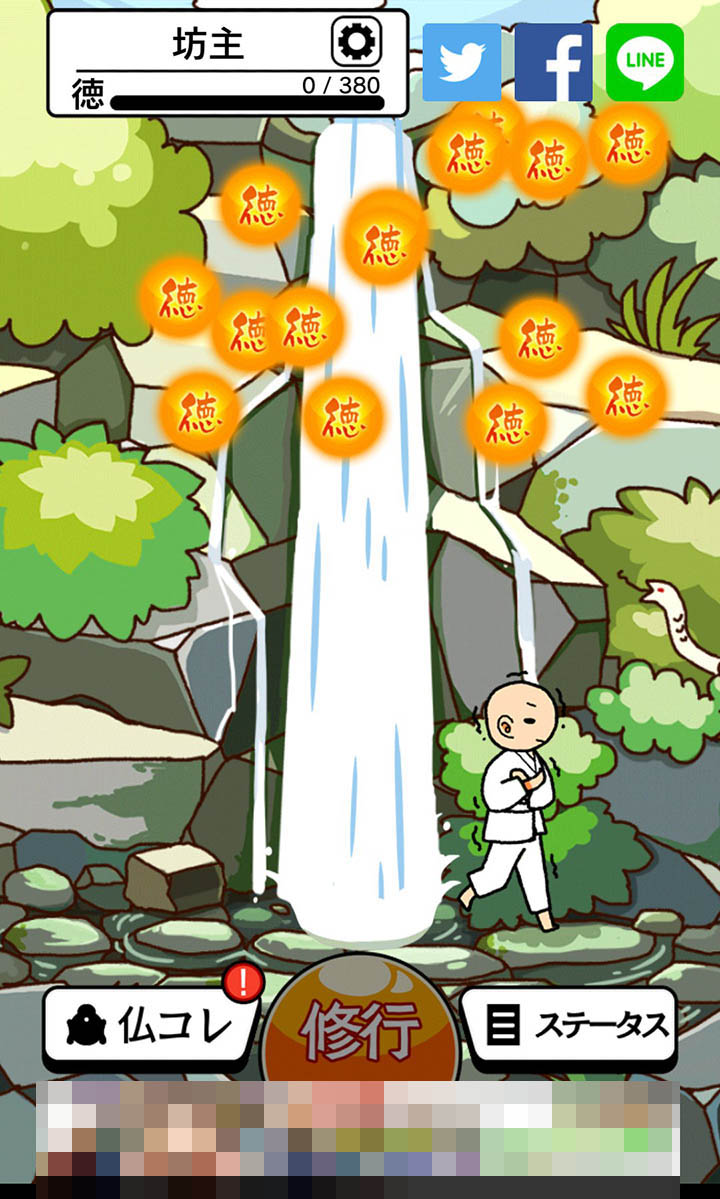Share the game via LINE
This screenshot has width=720, height=1199.
click(x=644, y=62)
